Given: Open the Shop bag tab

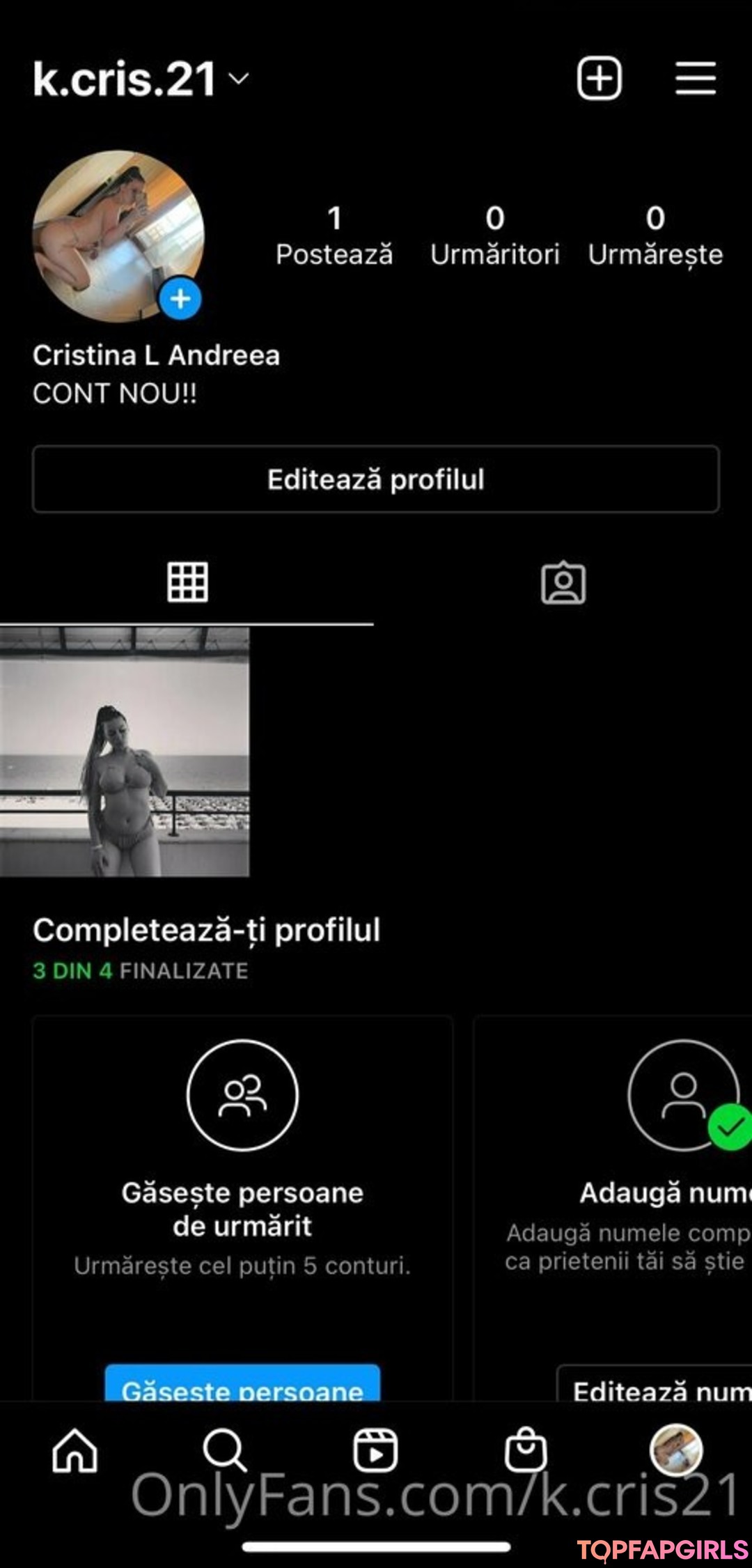Looking at the screenshot, I should pos(526,1450).
